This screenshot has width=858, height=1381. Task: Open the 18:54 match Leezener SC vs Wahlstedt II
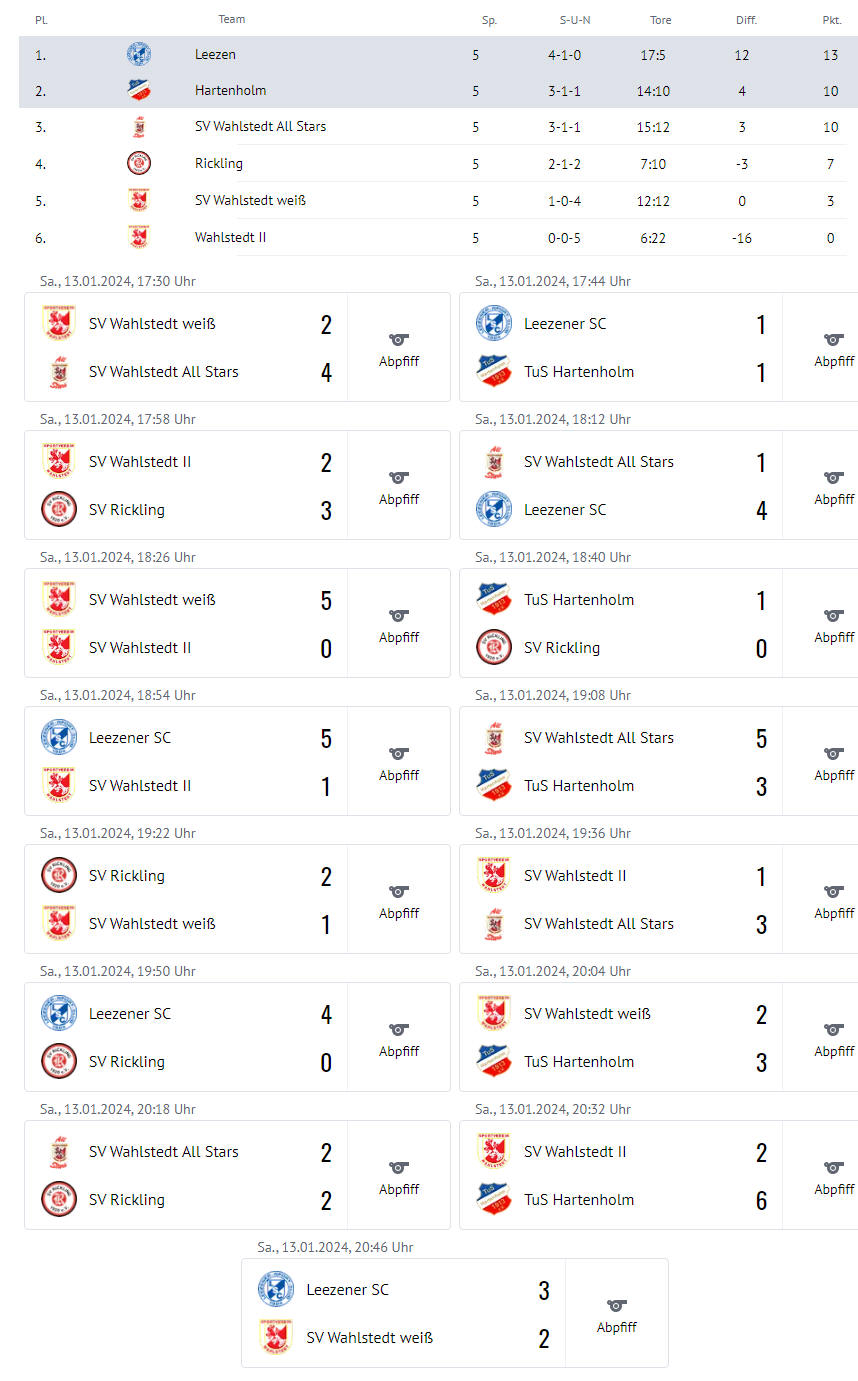click(237, 761)
